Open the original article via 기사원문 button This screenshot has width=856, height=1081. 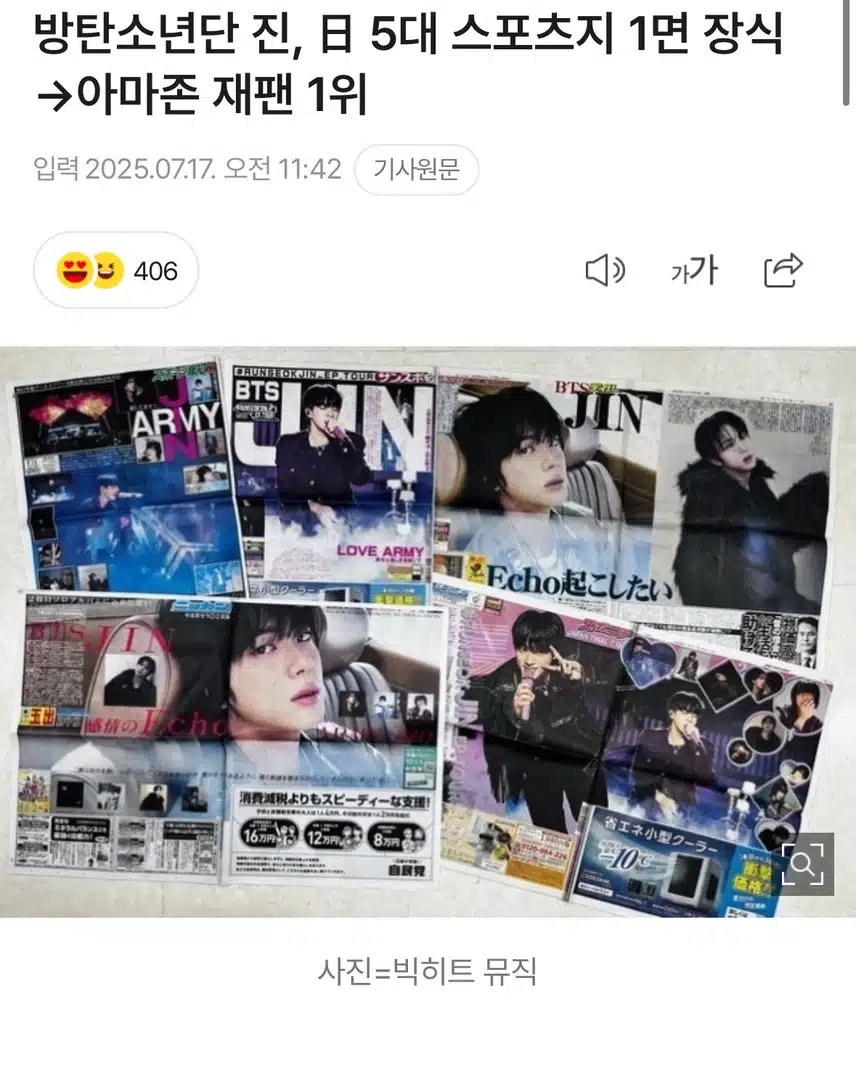tap(416, 169)
